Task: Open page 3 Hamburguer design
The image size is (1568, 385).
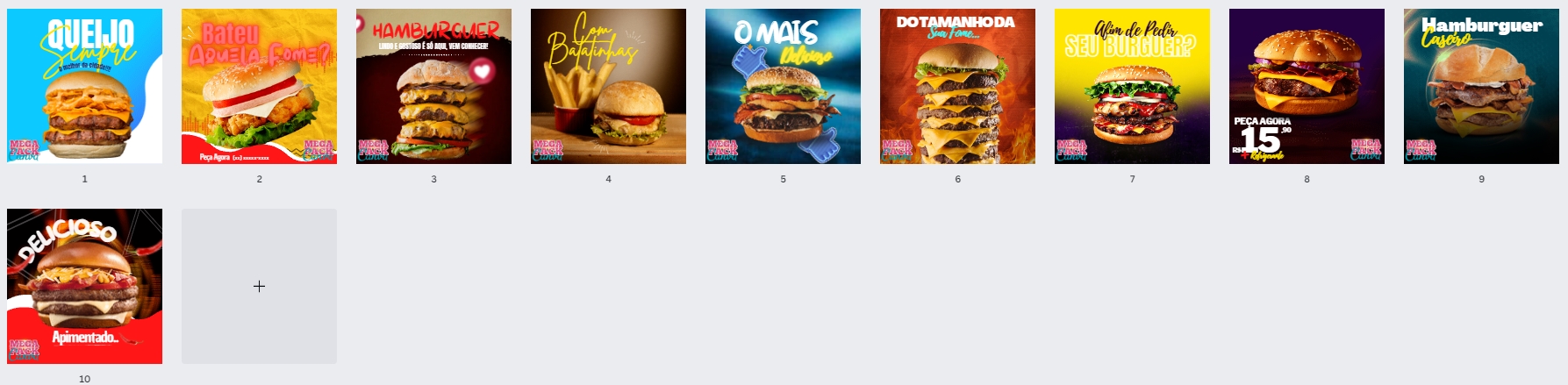Action: coord(433,86)
